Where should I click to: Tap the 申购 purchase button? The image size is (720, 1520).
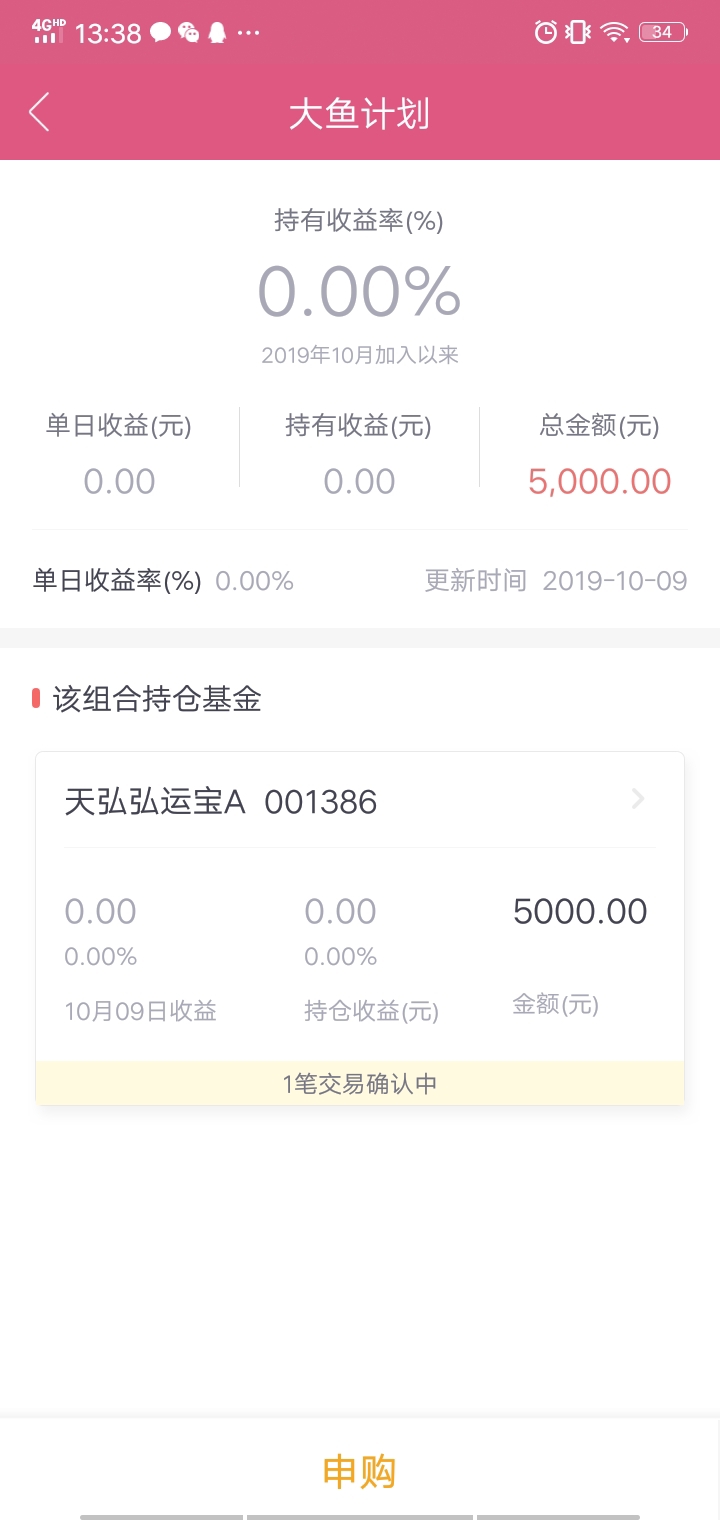(x=360, y=1471)
